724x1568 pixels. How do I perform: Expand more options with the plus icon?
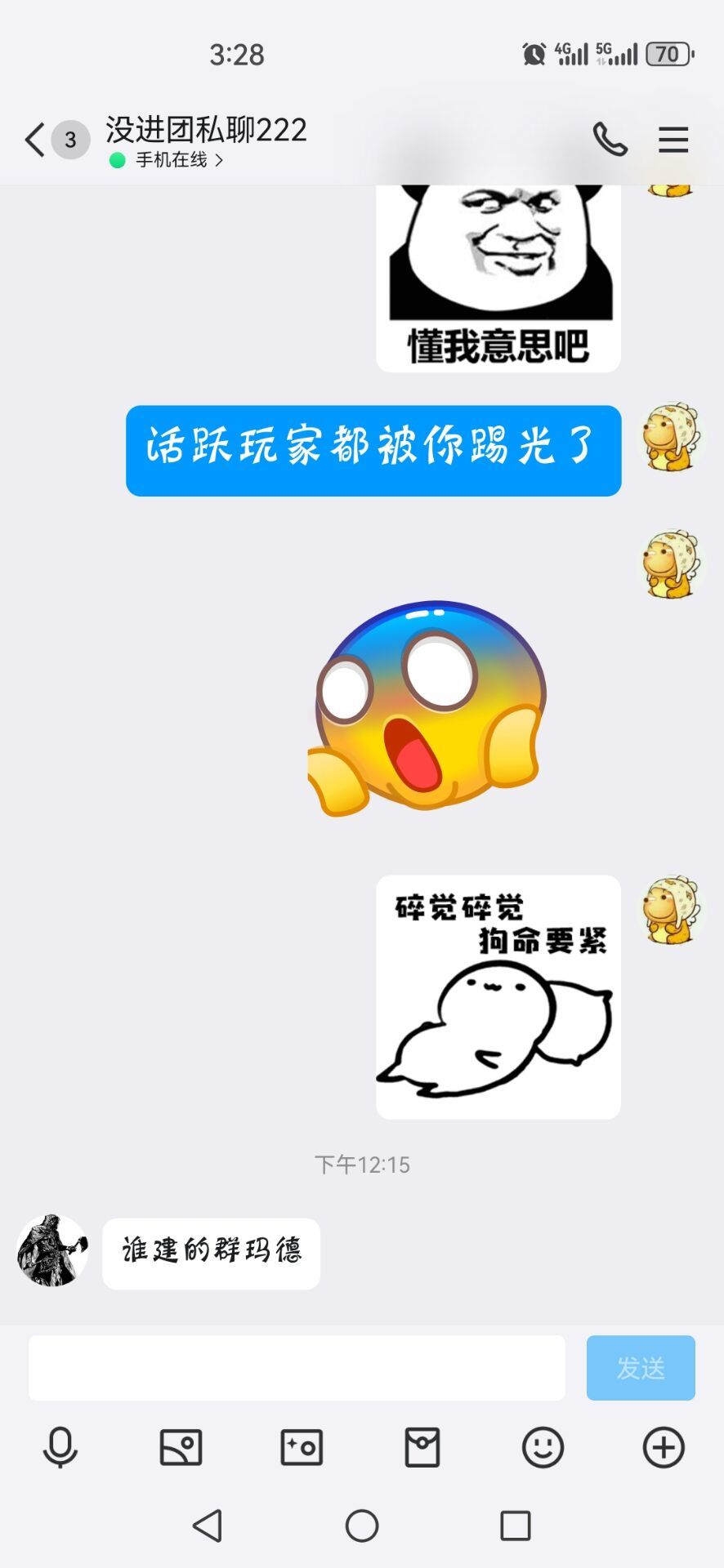[x=664, y=1447]
